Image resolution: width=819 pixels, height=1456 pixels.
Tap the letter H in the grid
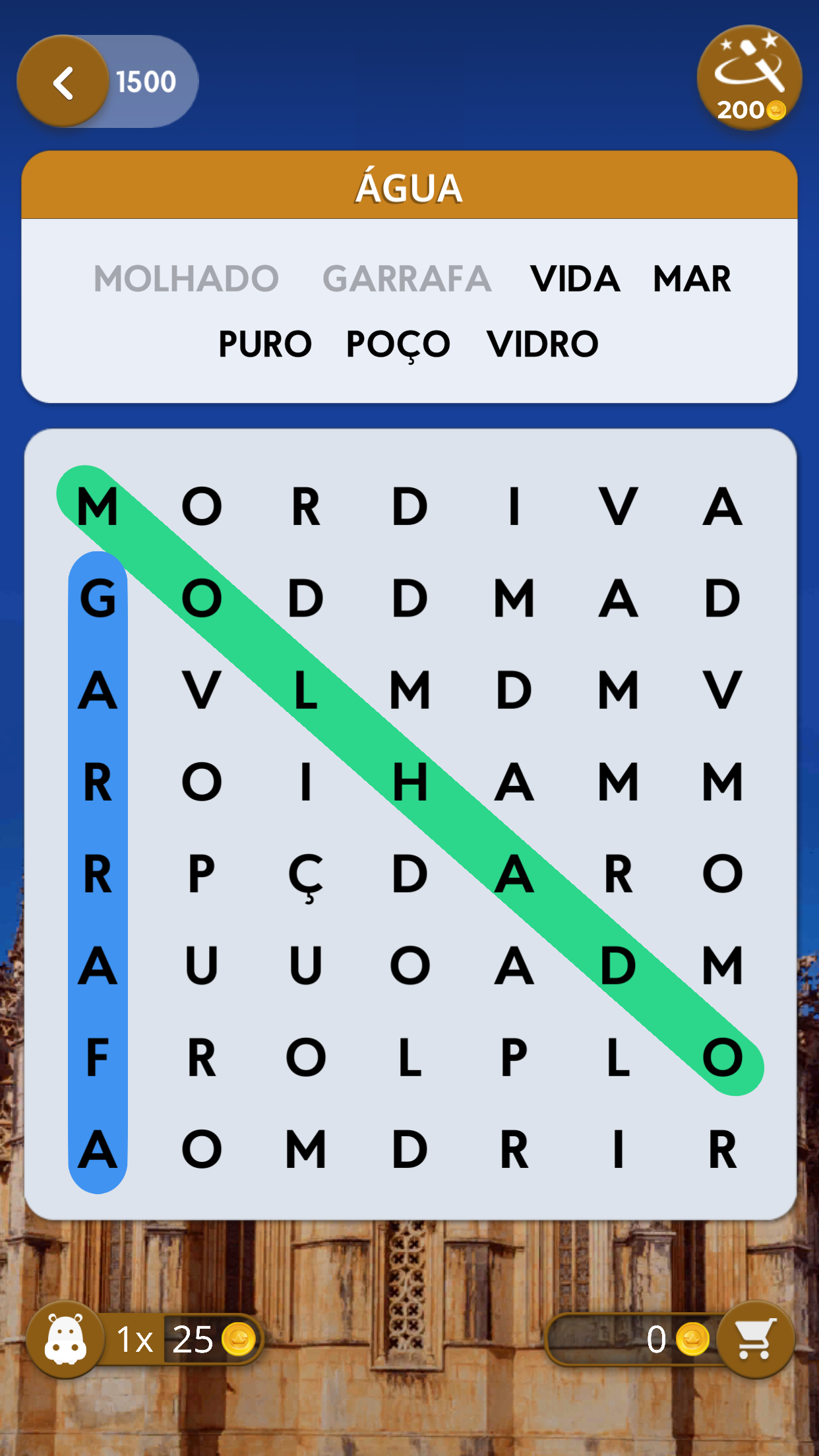point(409,782)
